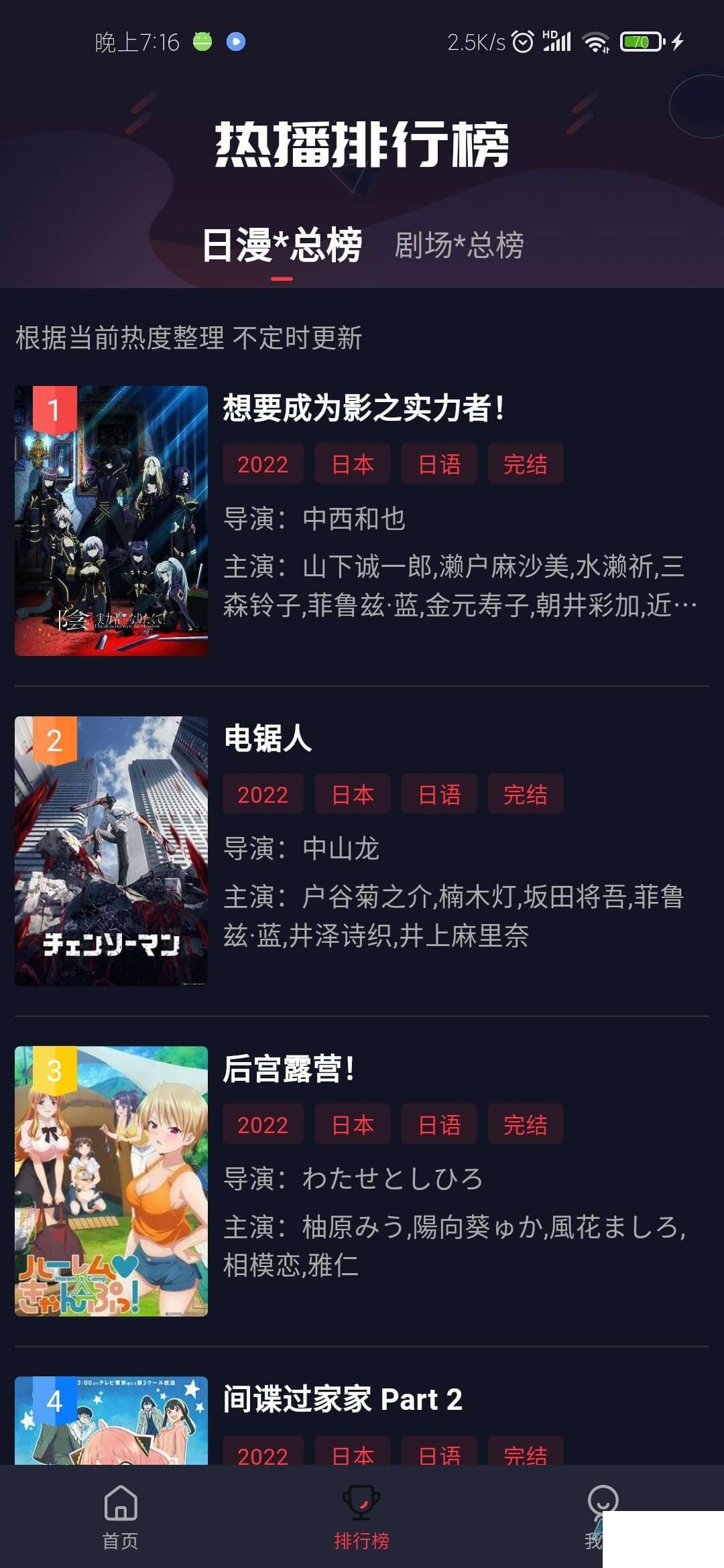Select the 日漫*总榜 tab
724x1568 pixels.
point(282,245)
